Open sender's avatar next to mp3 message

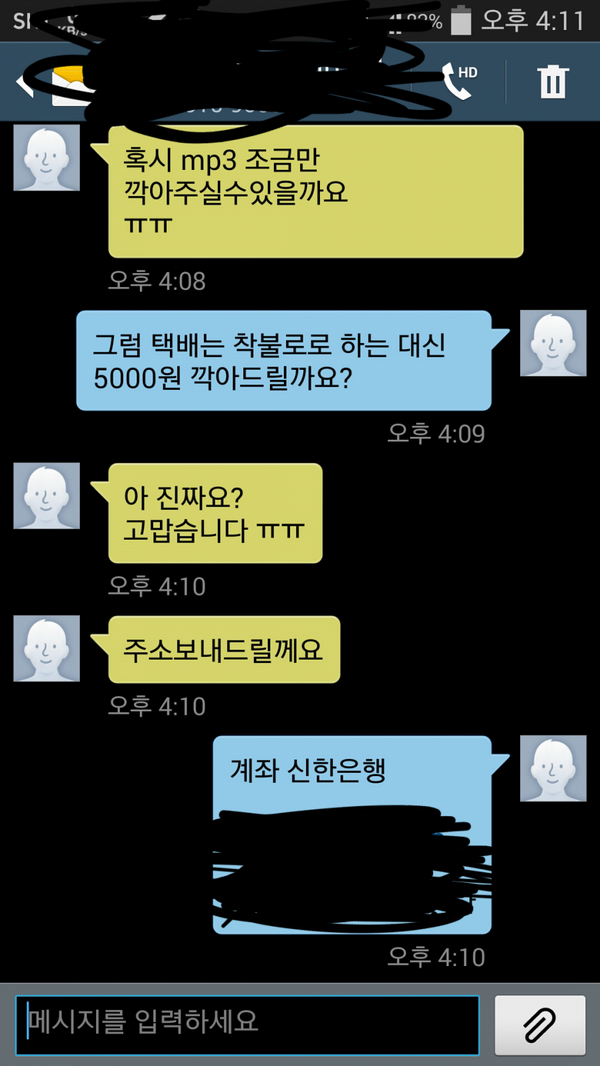click(46, 159)
